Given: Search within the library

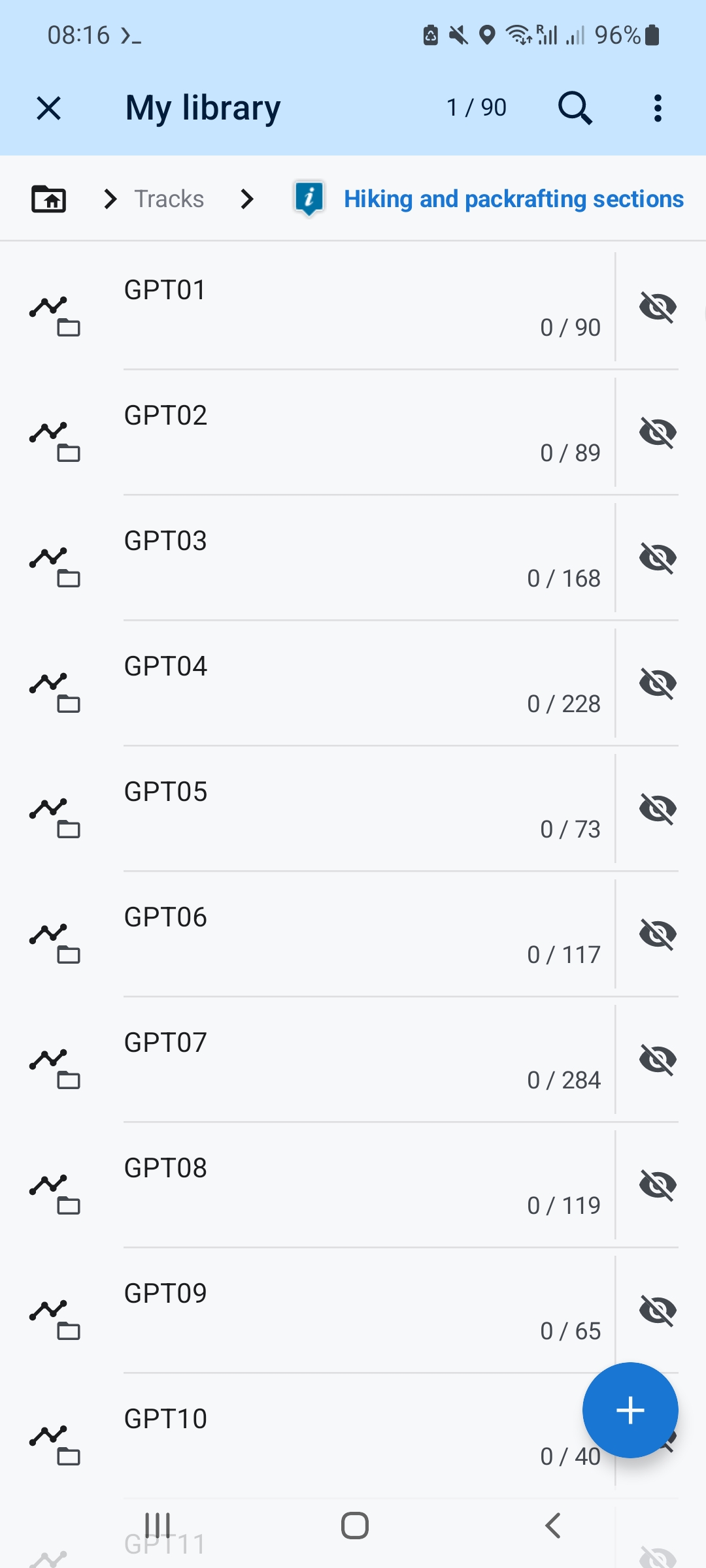Looking at the screenshot, I should coord(575,108).
